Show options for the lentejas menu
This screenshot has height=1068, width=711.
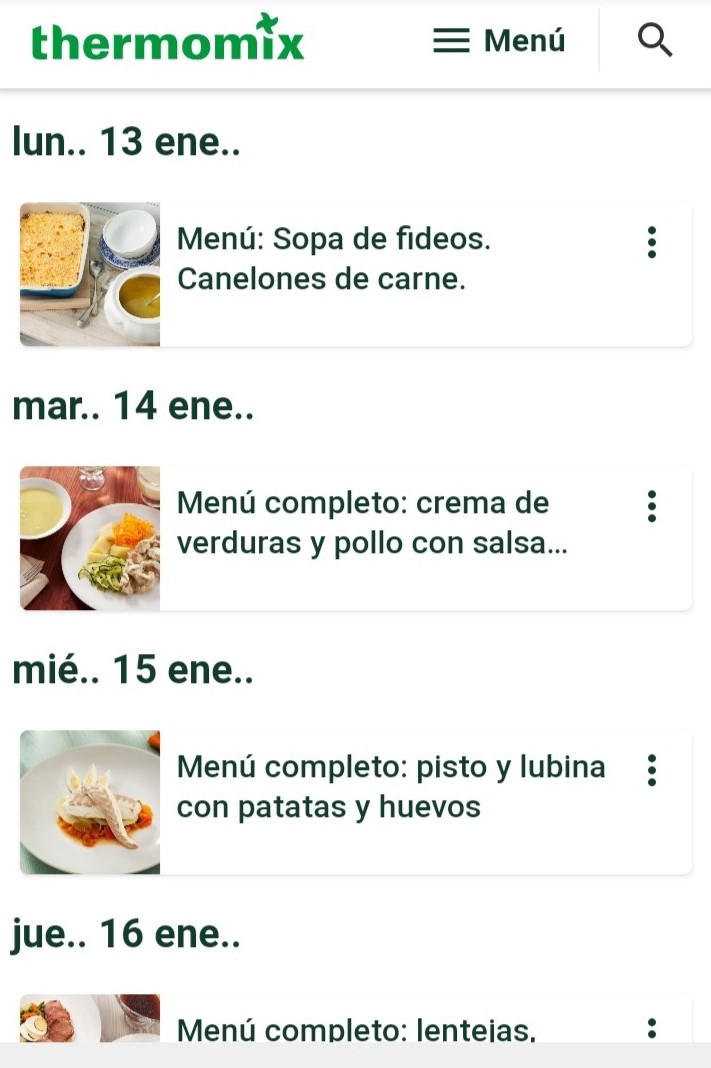coord(652,1028)
